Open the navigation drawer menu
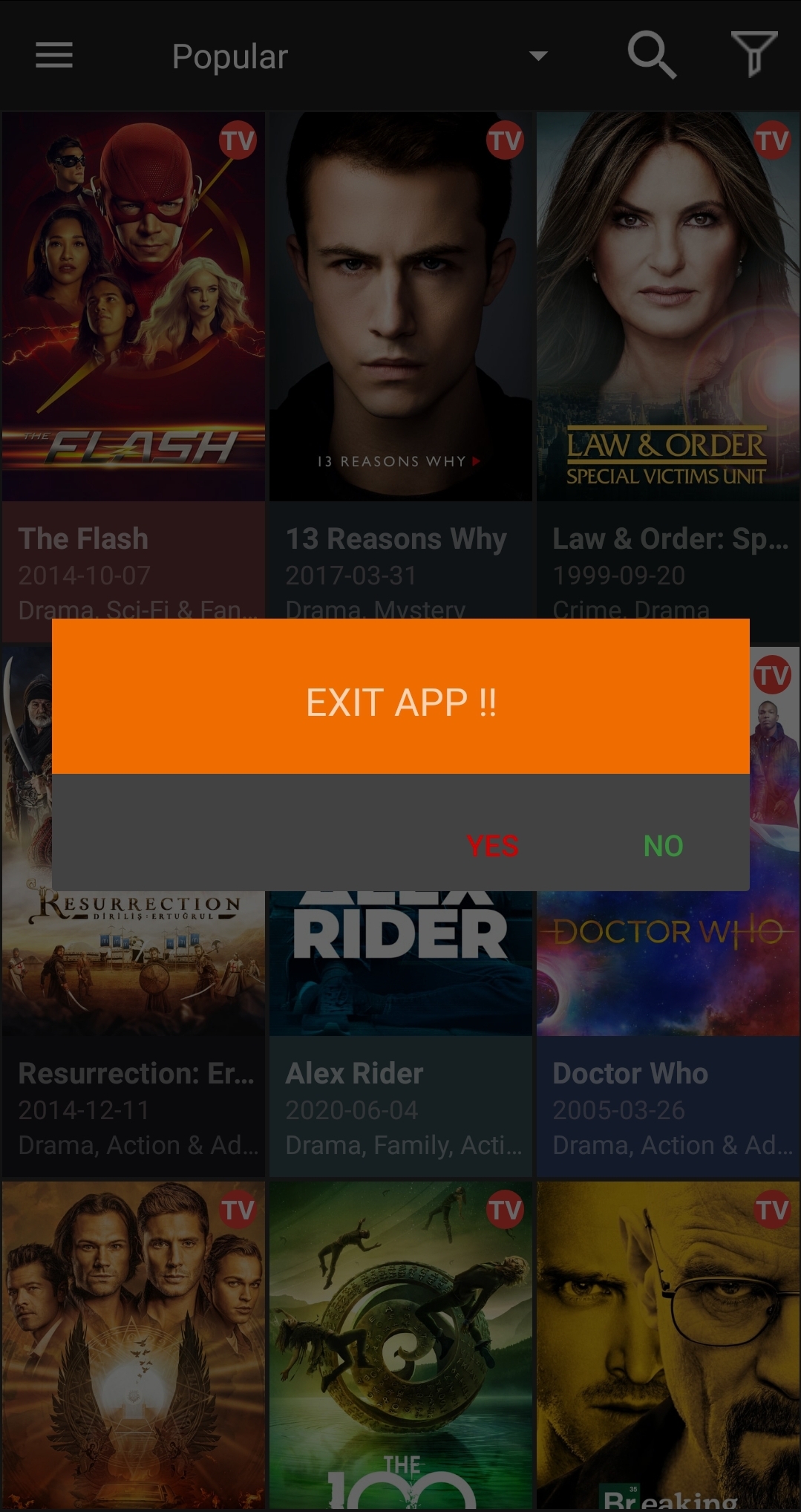 pos(53,56)
